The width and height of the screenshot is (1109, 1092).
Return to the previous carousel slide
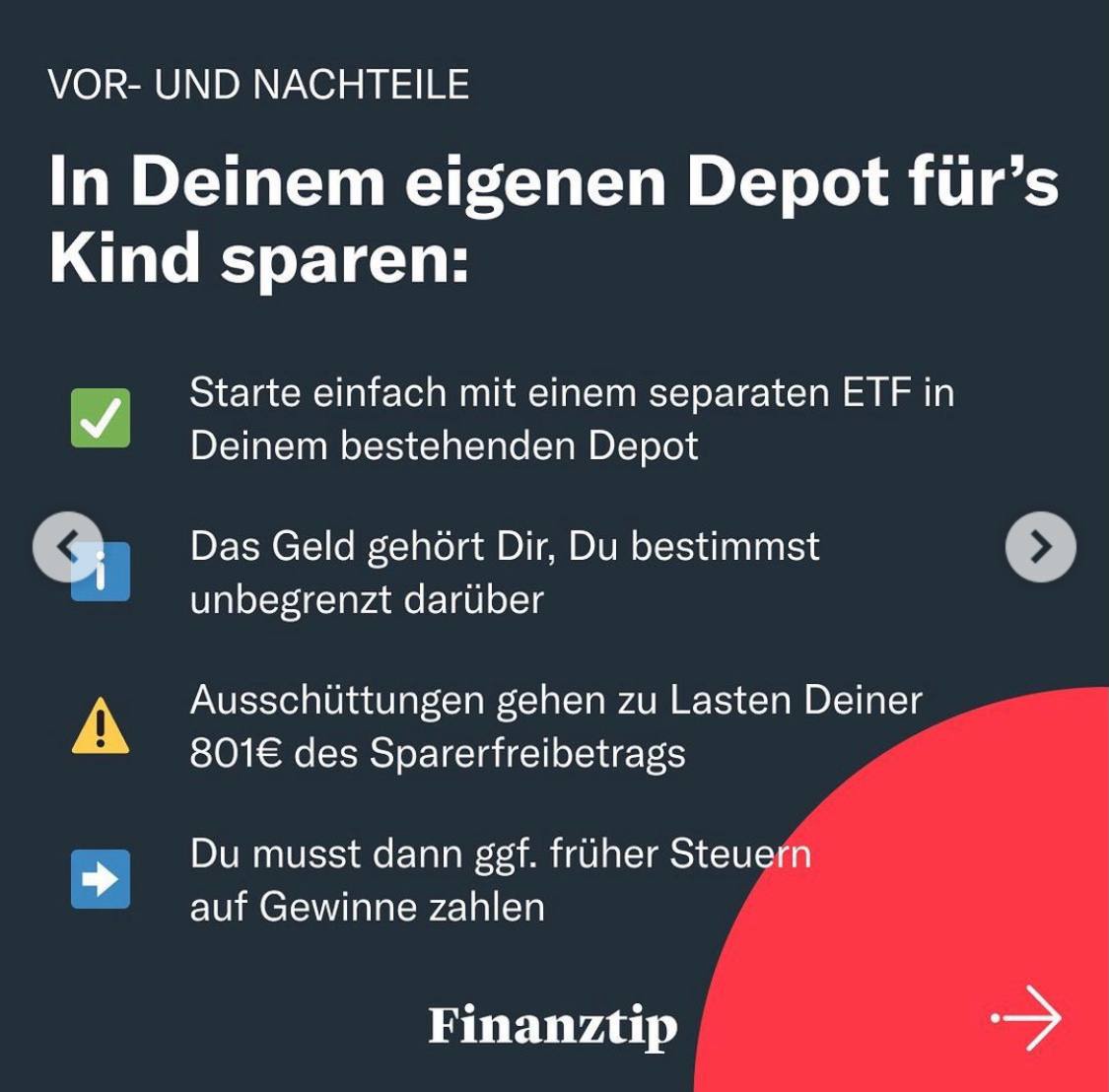click(x=67, y=545)
